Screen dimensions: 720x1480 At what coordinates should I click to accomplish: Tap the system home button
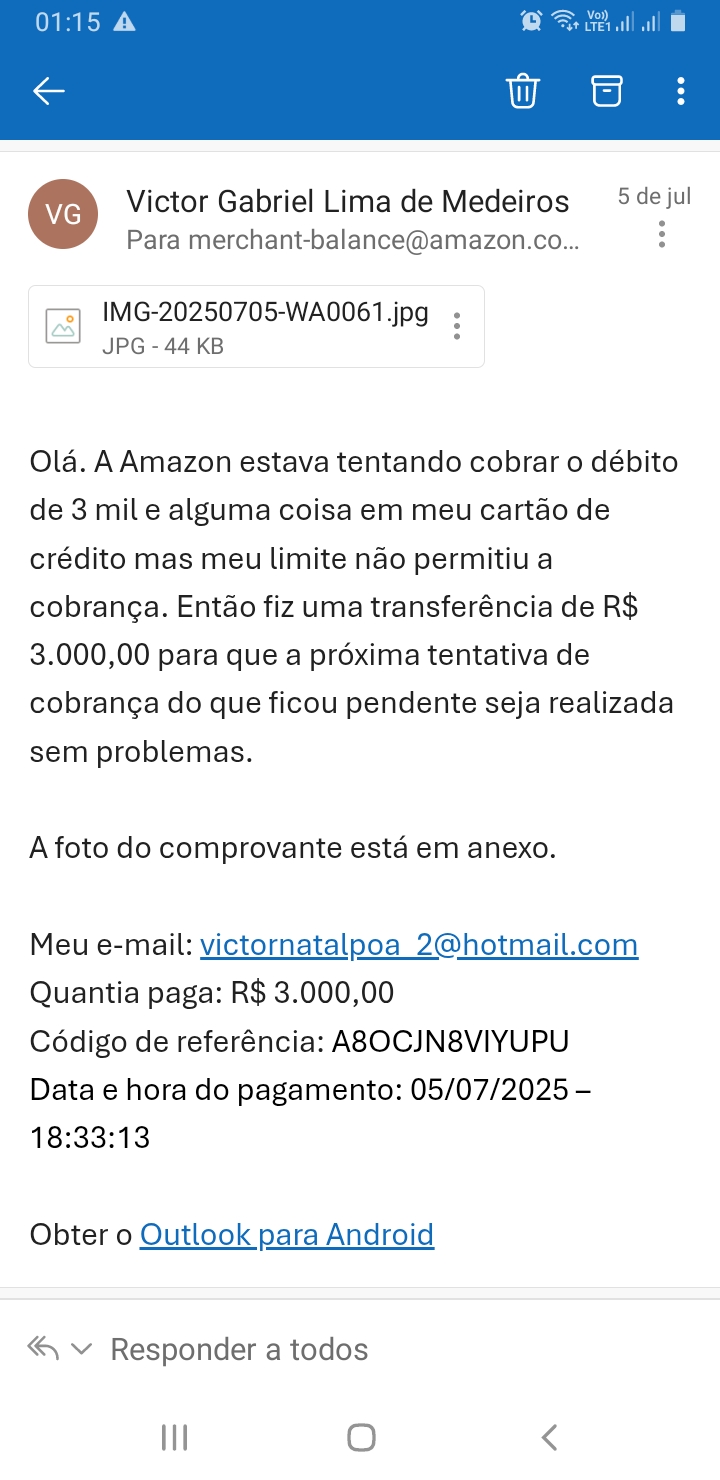pyautogui.click(x=361, y=1437)
